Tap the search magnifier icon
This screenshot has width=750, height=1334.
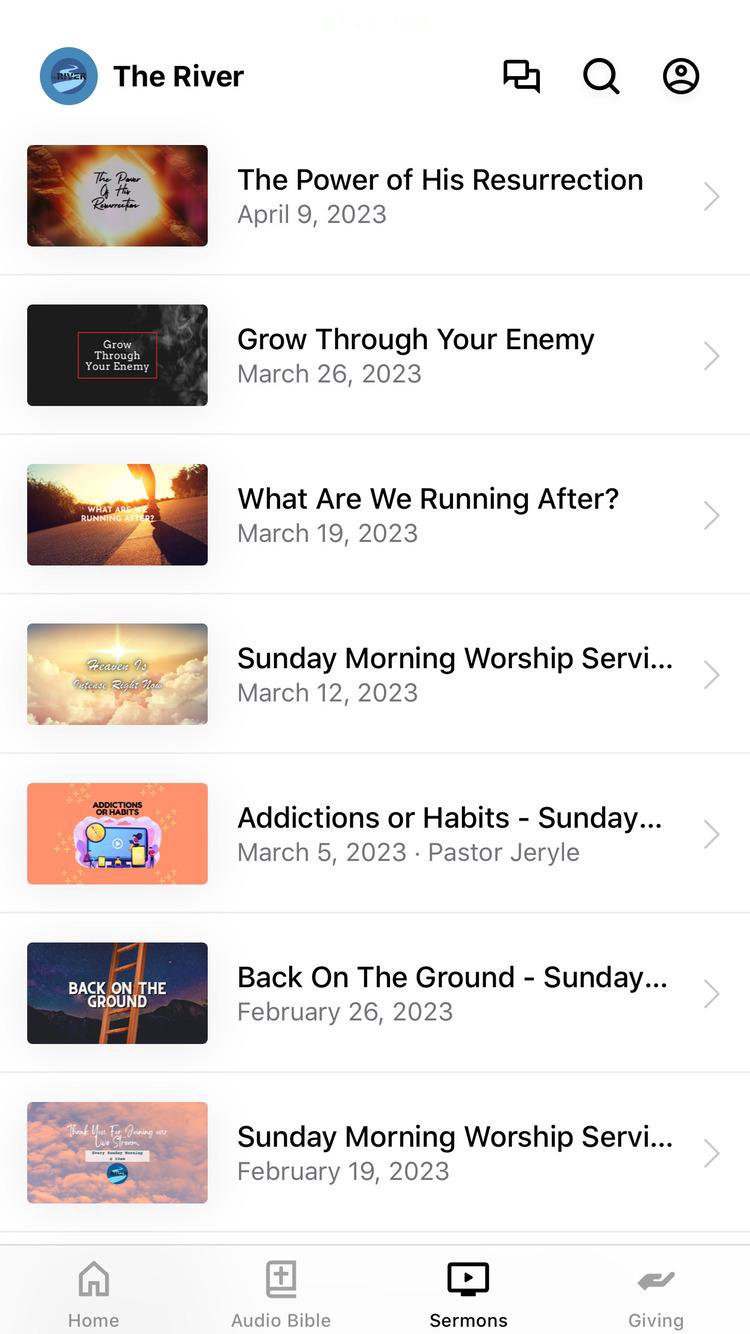point(601,76)
